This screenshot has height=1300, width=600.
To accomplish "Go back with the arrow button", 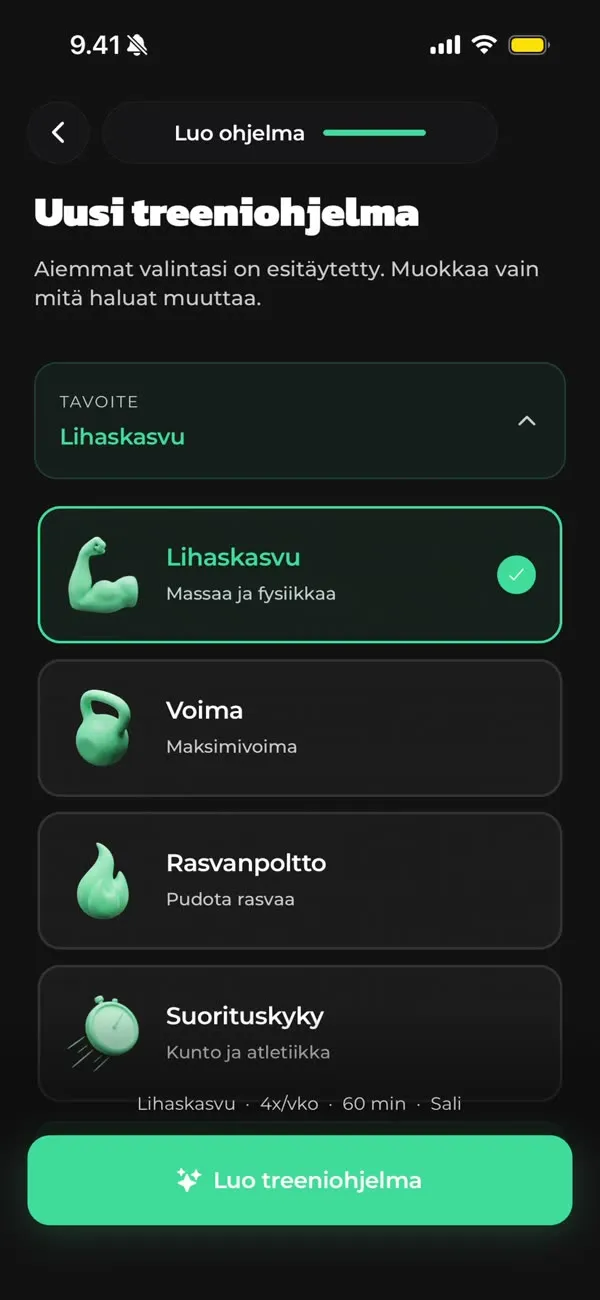I will 58,132.
